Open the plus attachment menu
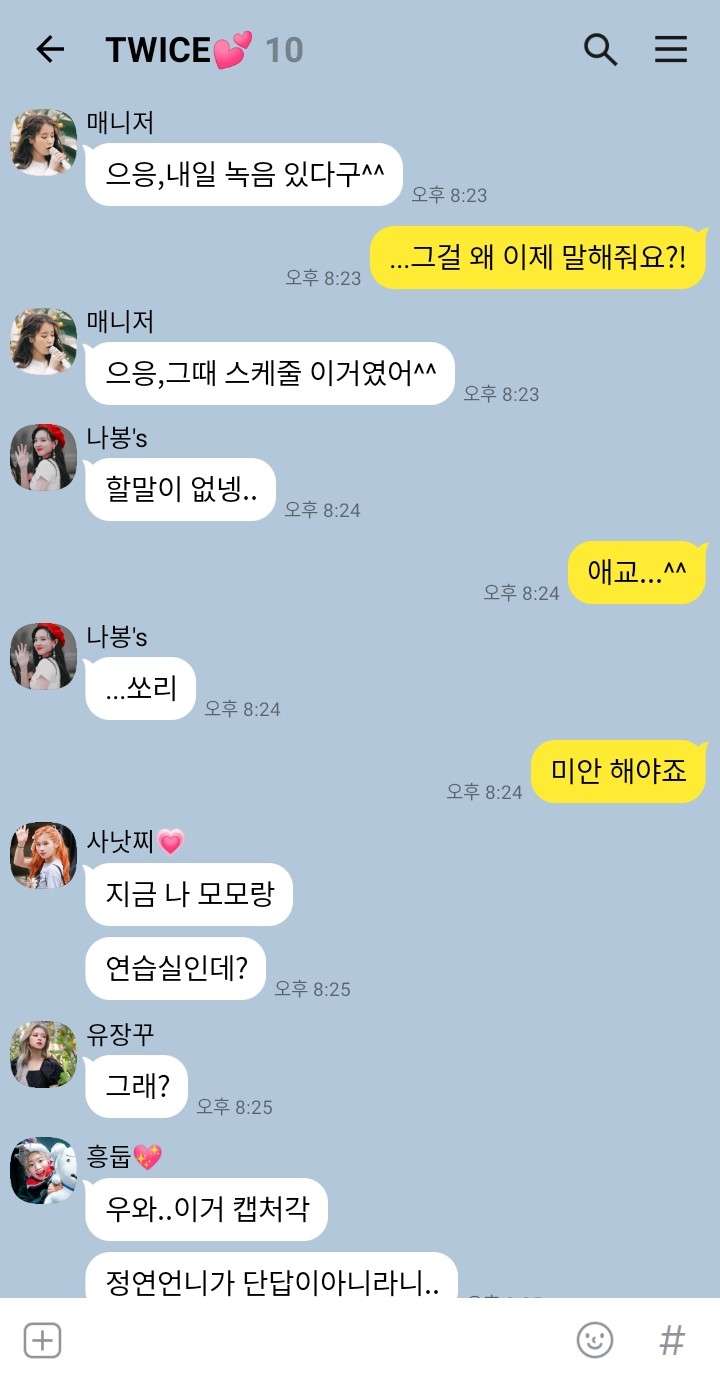Image resolution: width=720 pixels, height=1382 pixels. click(x=42, y=1340)
